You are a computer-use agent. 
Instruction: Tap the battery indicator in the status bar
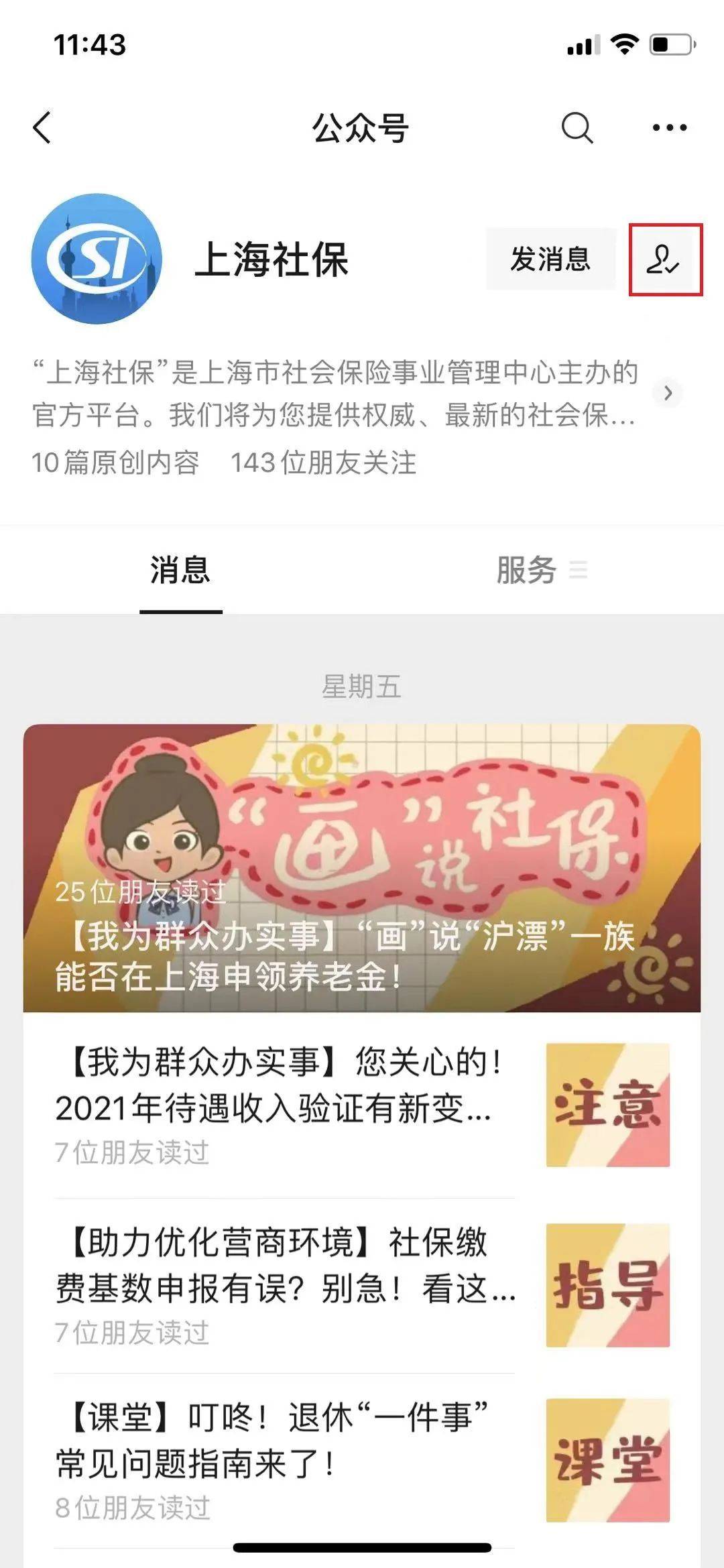pos(670,42)
